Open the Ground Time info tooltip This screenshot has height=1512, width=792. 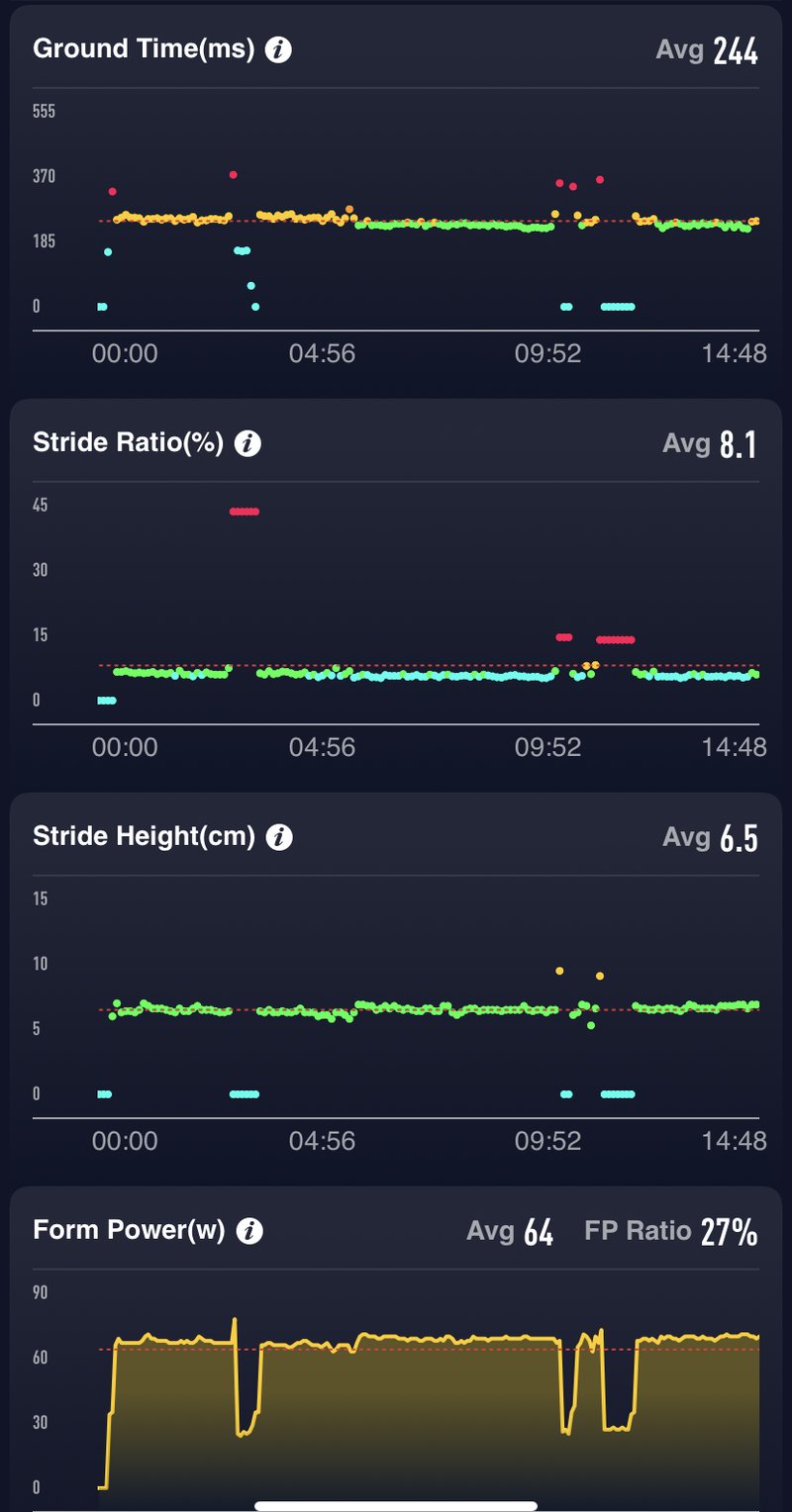coord(280,47)
